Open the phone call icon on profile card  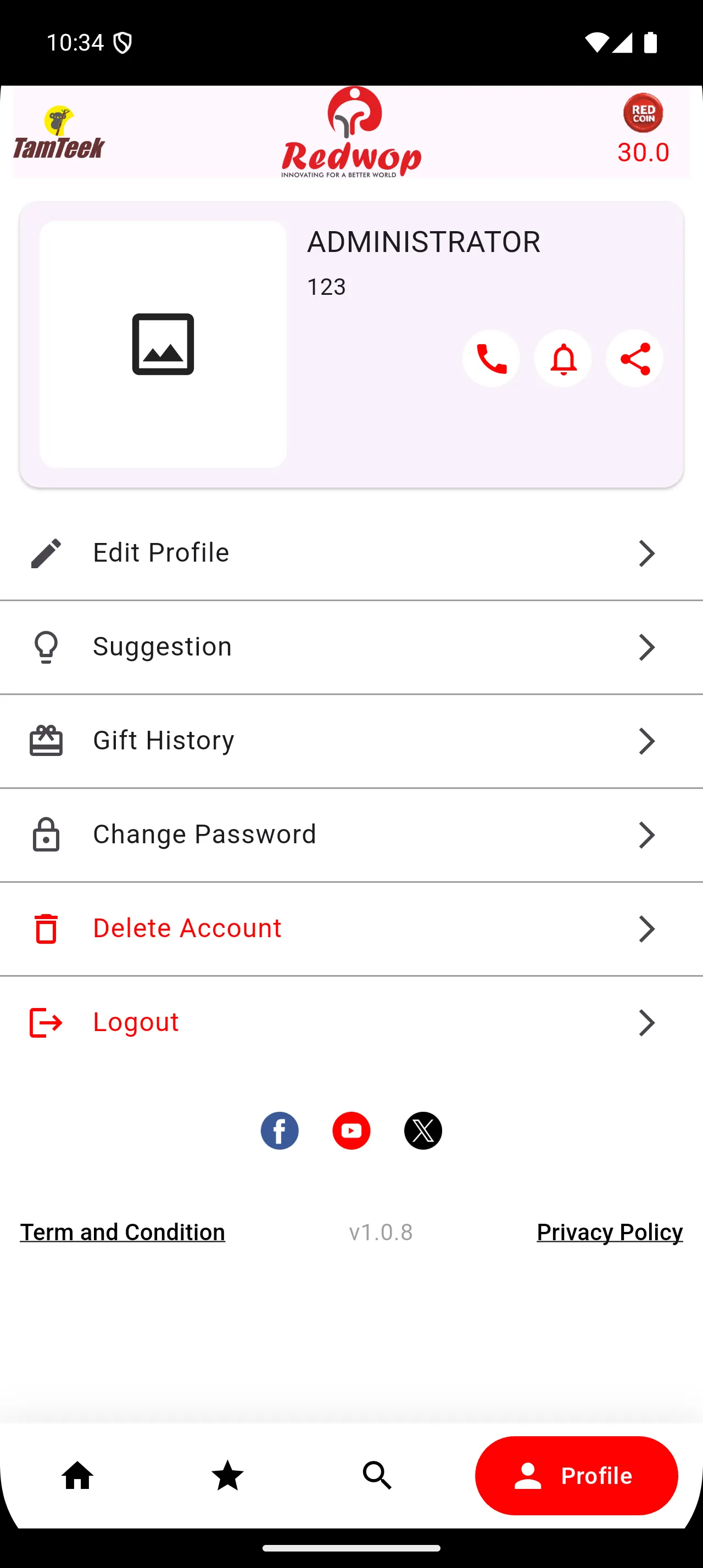(491, 359)
